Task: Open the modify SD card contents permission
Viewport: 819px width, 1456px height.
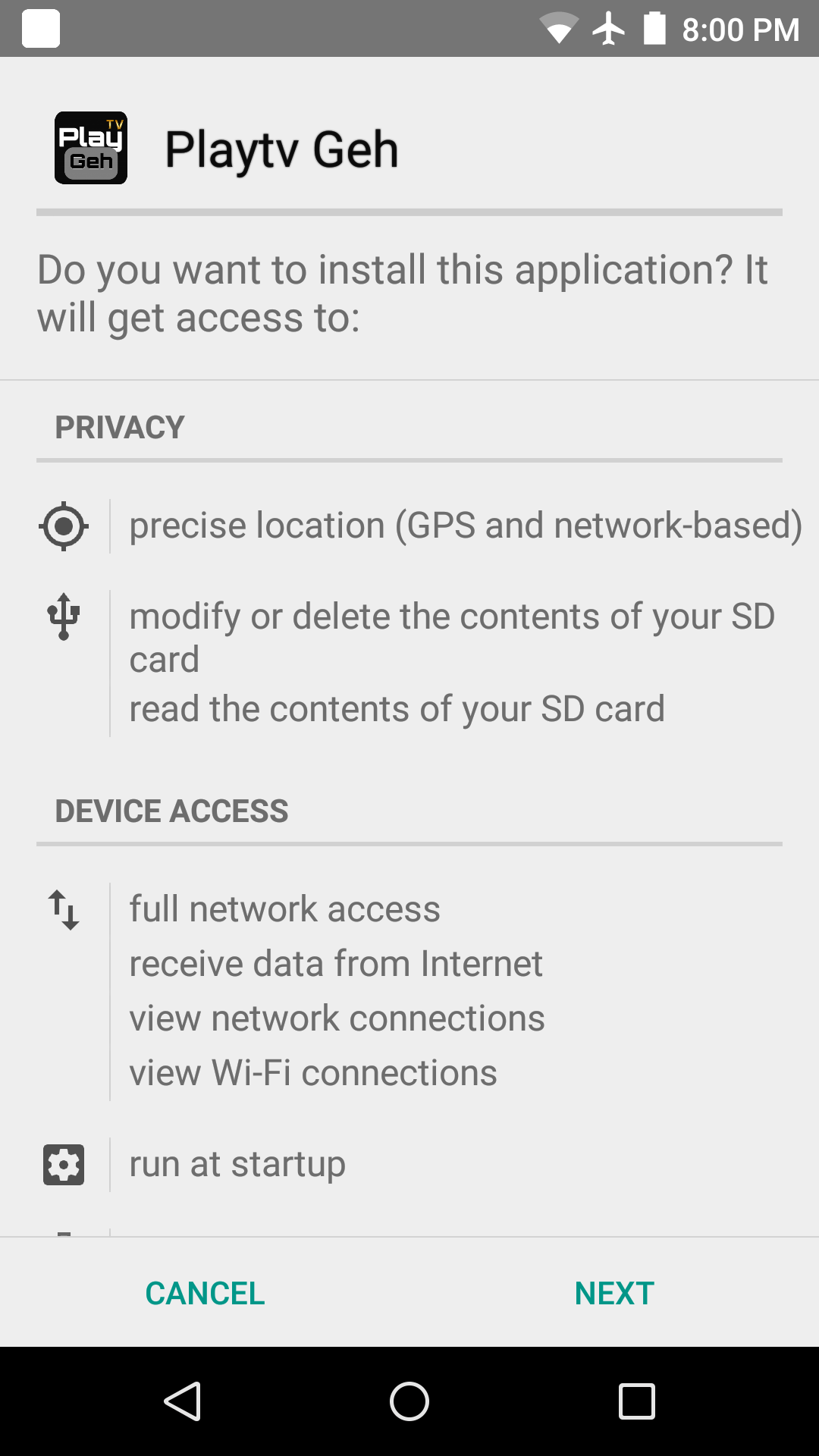Action: (x=452, y=637)
